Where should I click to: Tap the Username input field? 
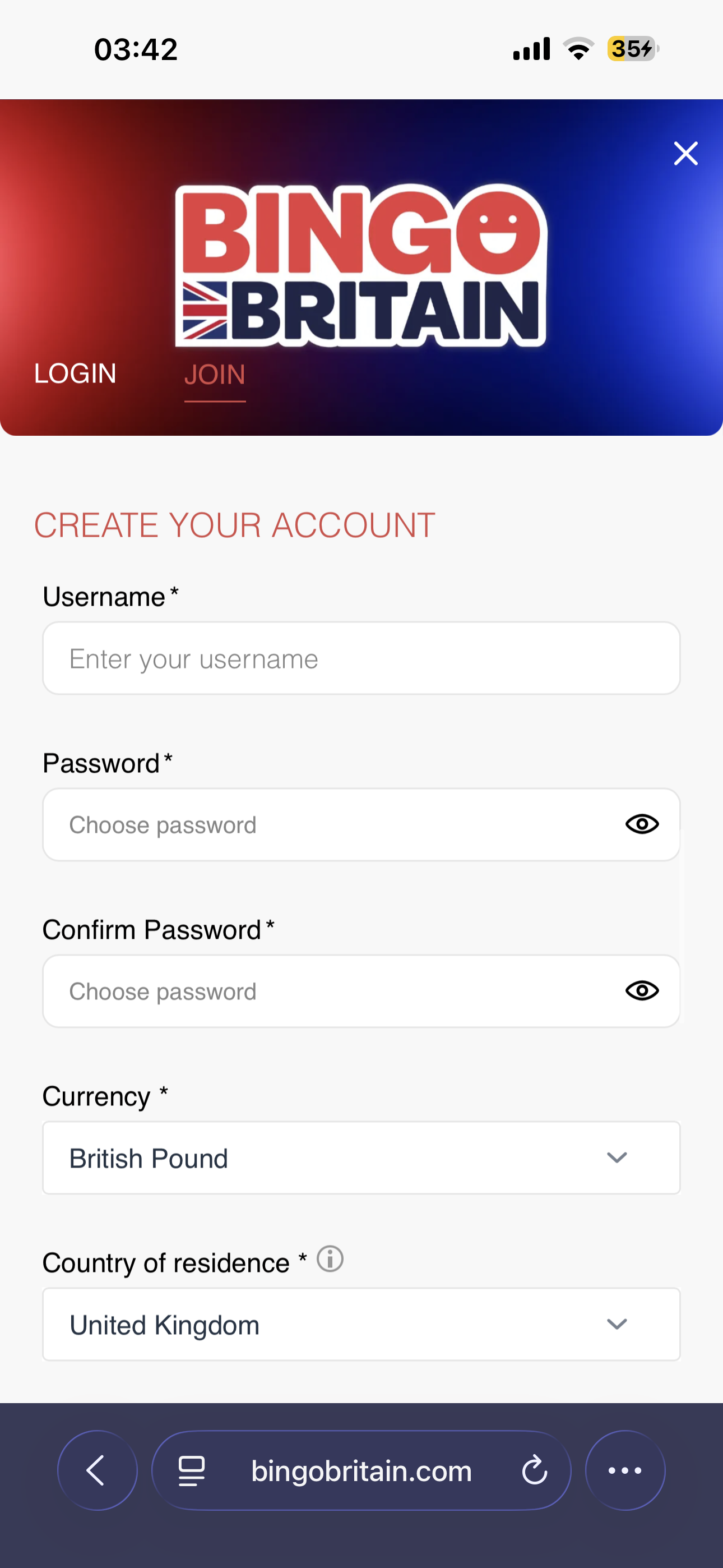tap(361, 658)
